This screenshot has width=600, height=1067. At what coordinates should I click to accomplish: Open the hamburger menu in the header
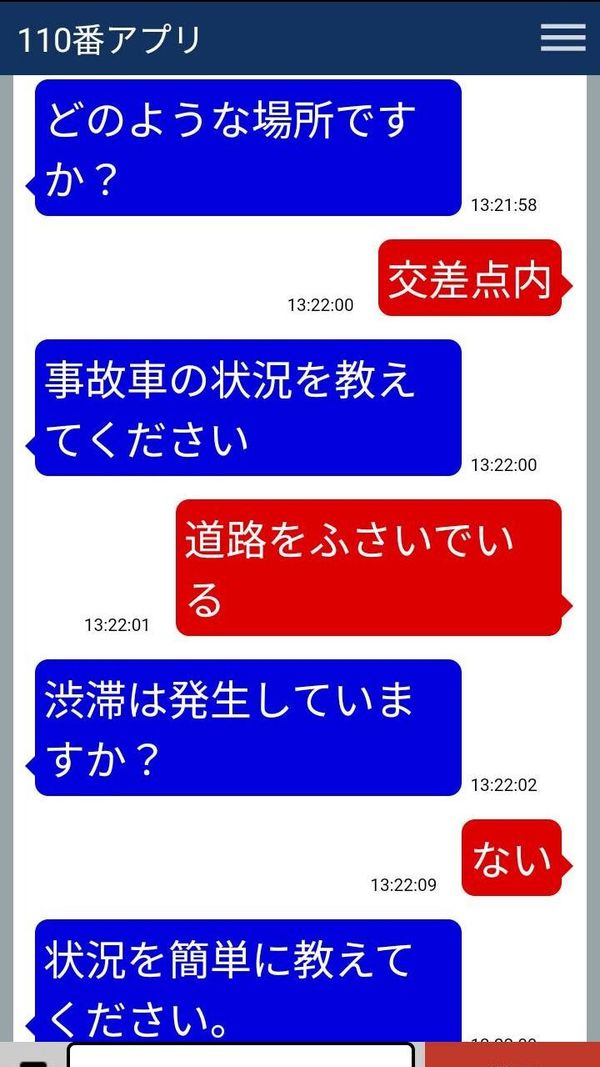[x=563, y=37]
